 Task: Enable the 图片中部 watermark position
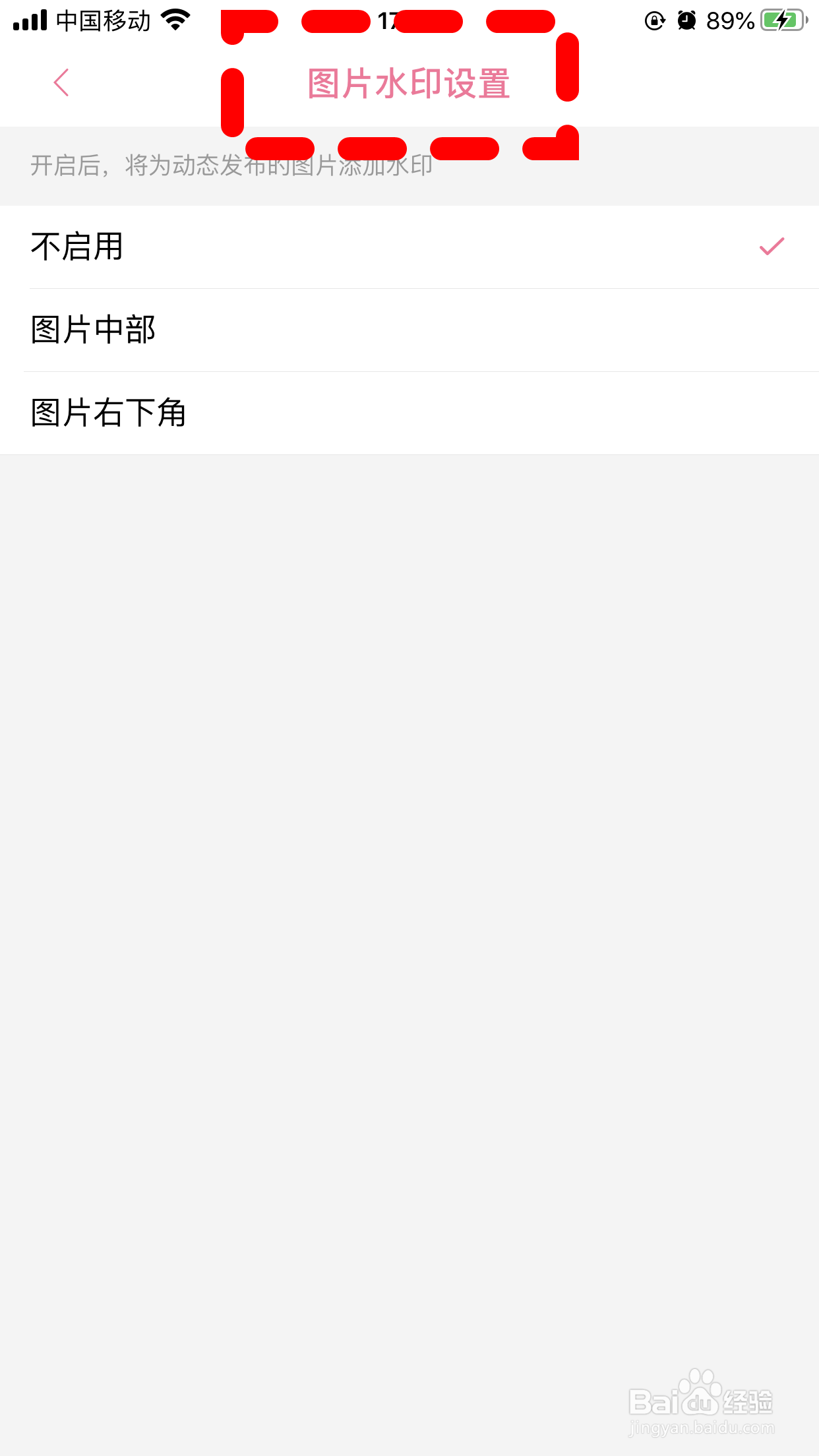click(93, 329)
